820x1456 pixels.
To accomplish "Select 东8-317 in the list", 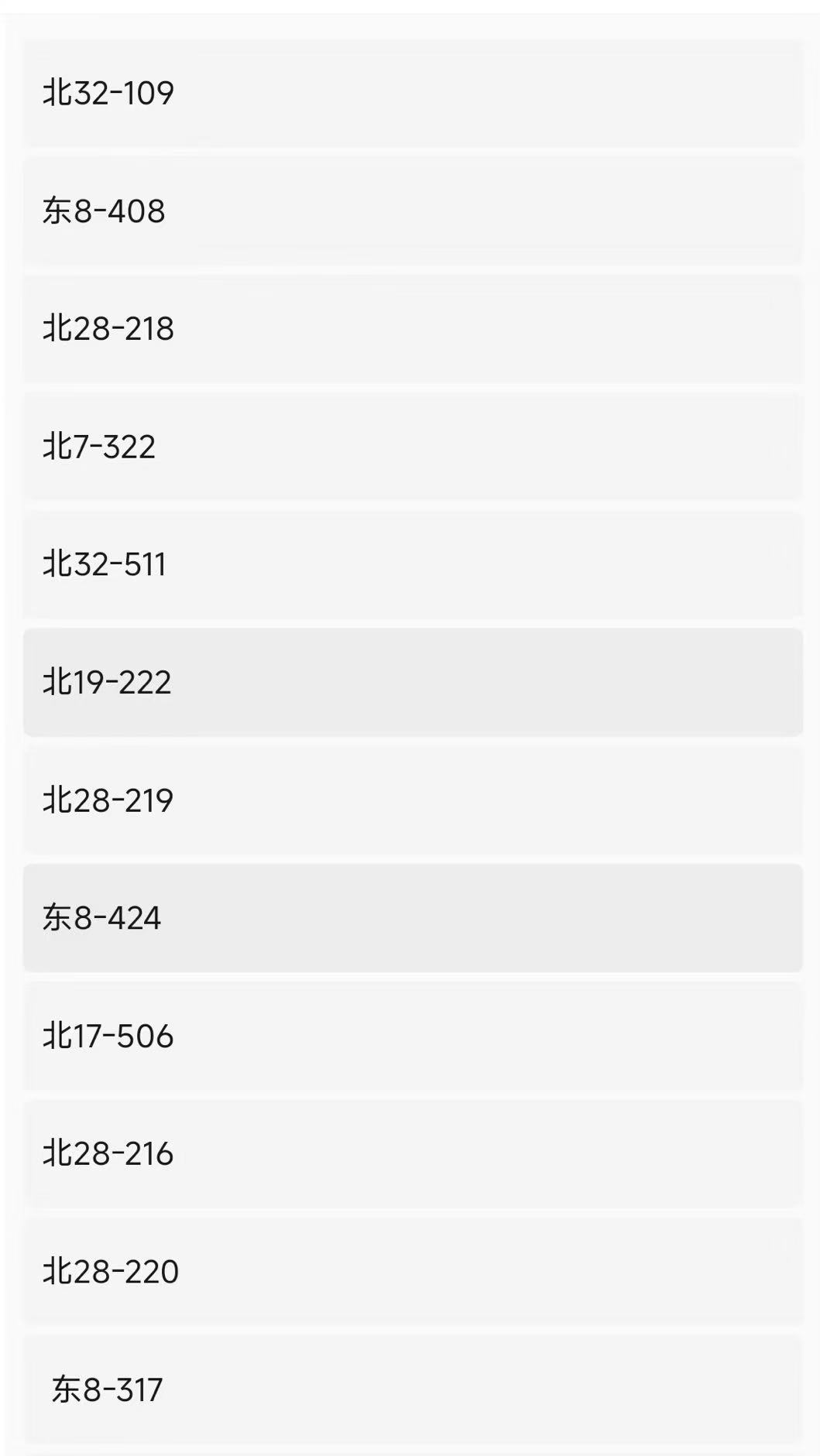I will [x=412, y=1390].
